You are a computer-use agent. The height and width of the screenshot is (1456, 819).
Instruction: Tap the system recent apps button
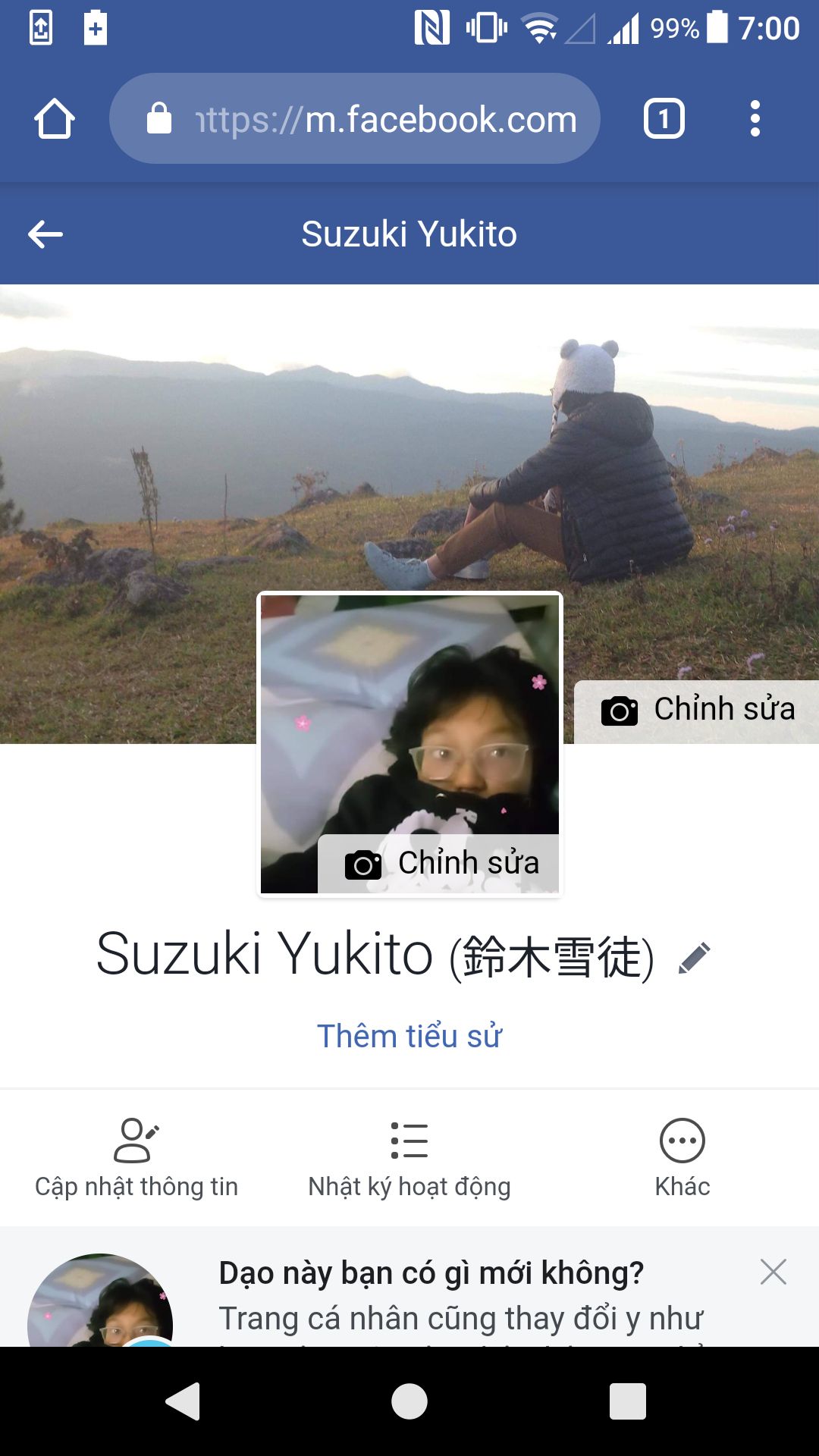click(628, 1401)
